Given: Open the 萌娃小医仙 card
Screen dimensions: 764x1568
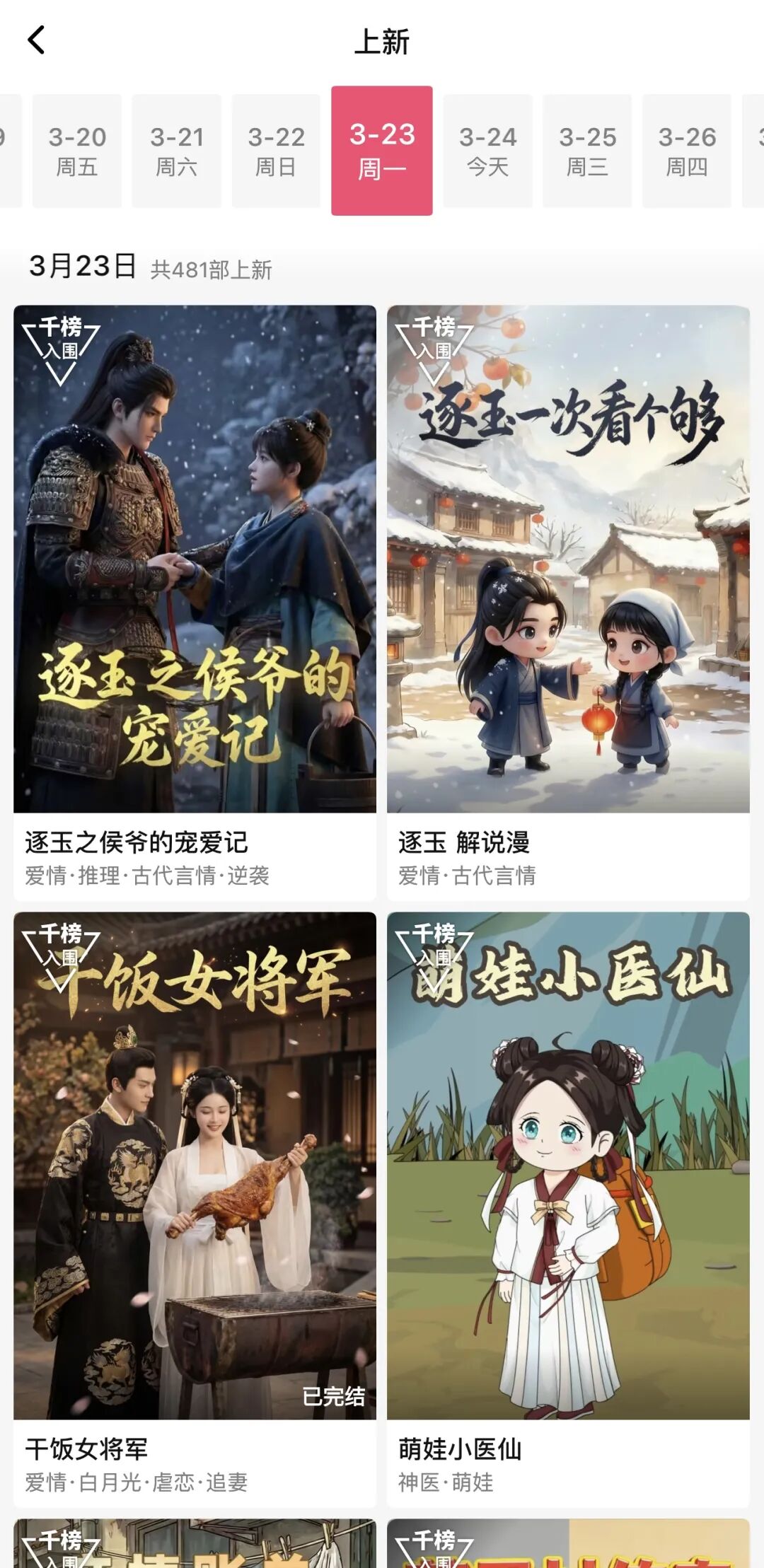Looking at the screenshot, I should 568,1209.
